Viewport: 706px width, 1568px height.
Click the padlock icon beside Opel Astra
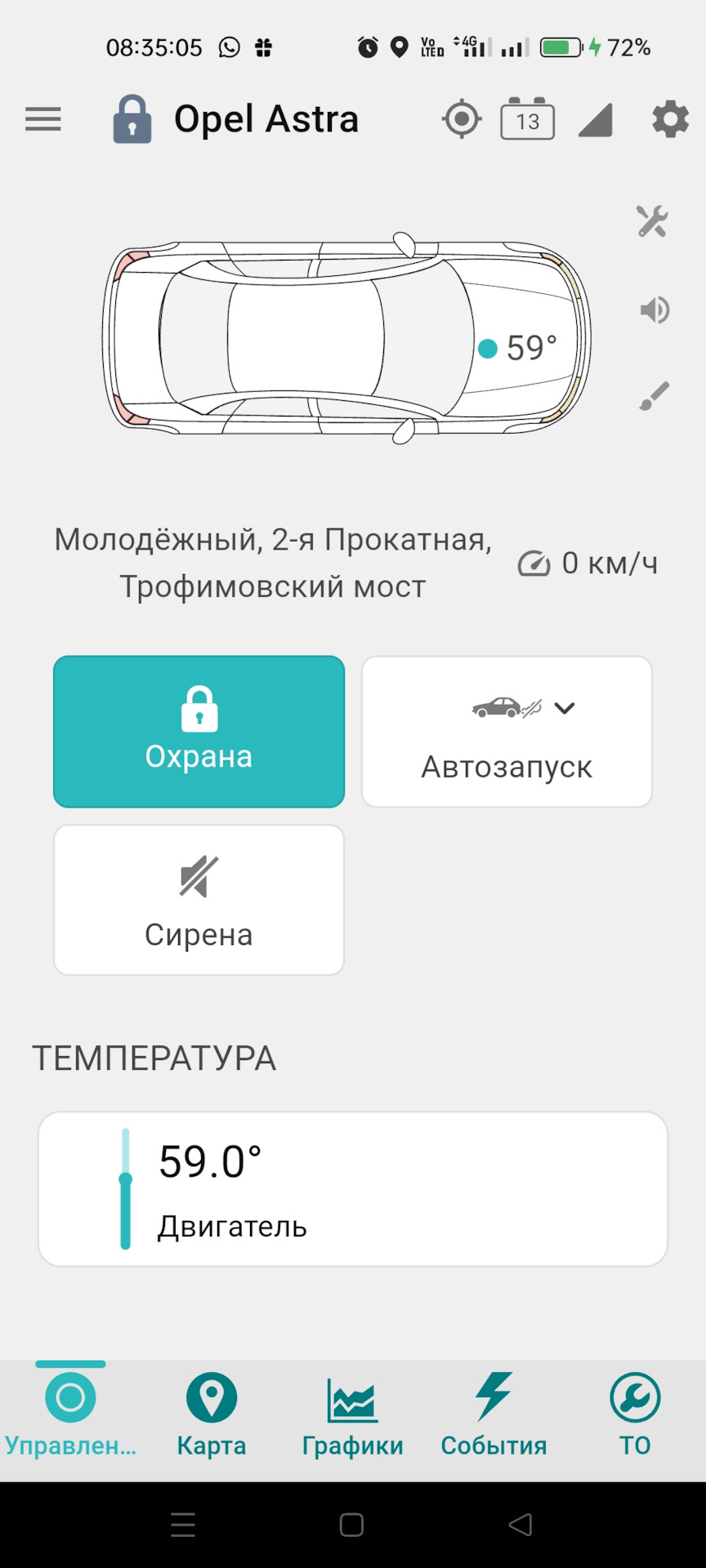tap(132, 119)
